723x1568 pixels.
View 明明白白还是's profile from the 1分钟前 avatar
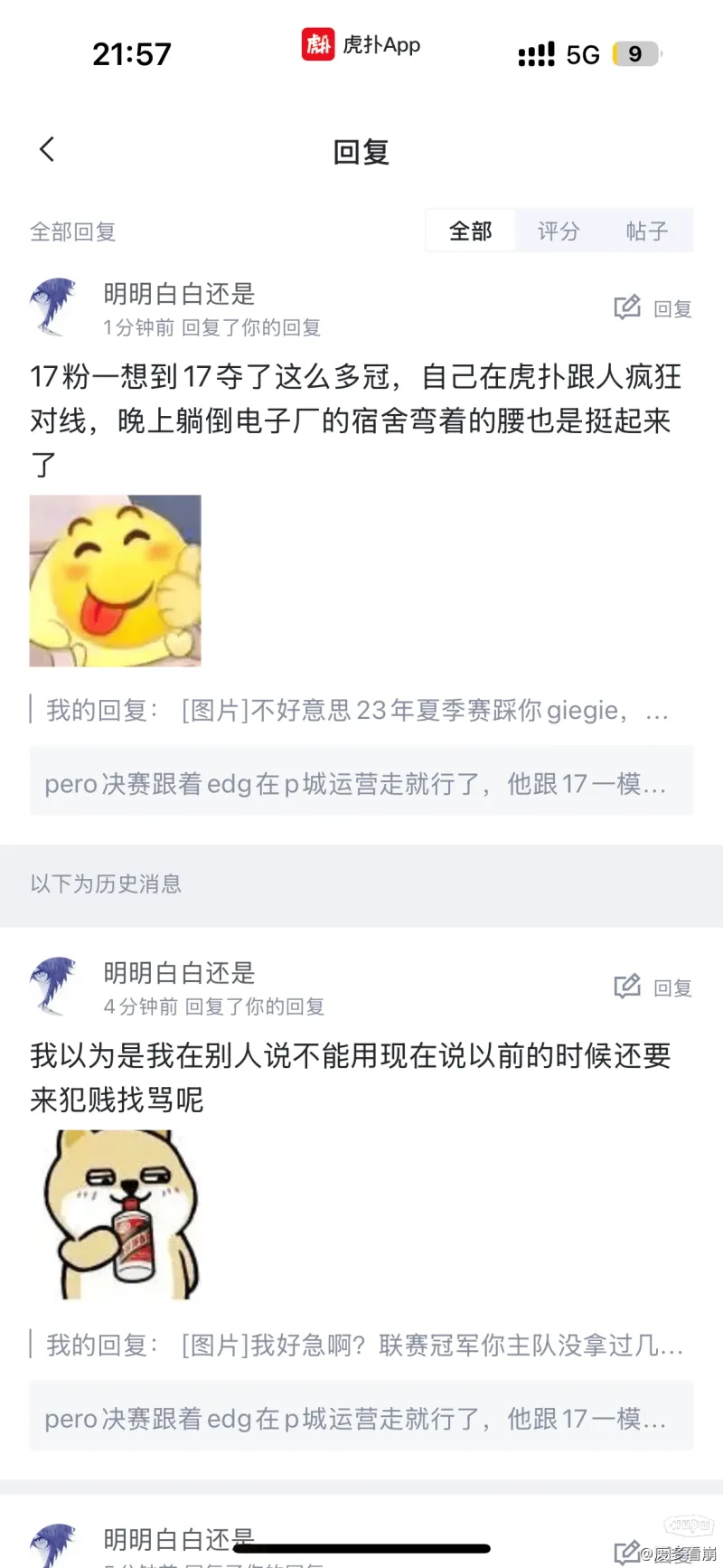point(53,307)
